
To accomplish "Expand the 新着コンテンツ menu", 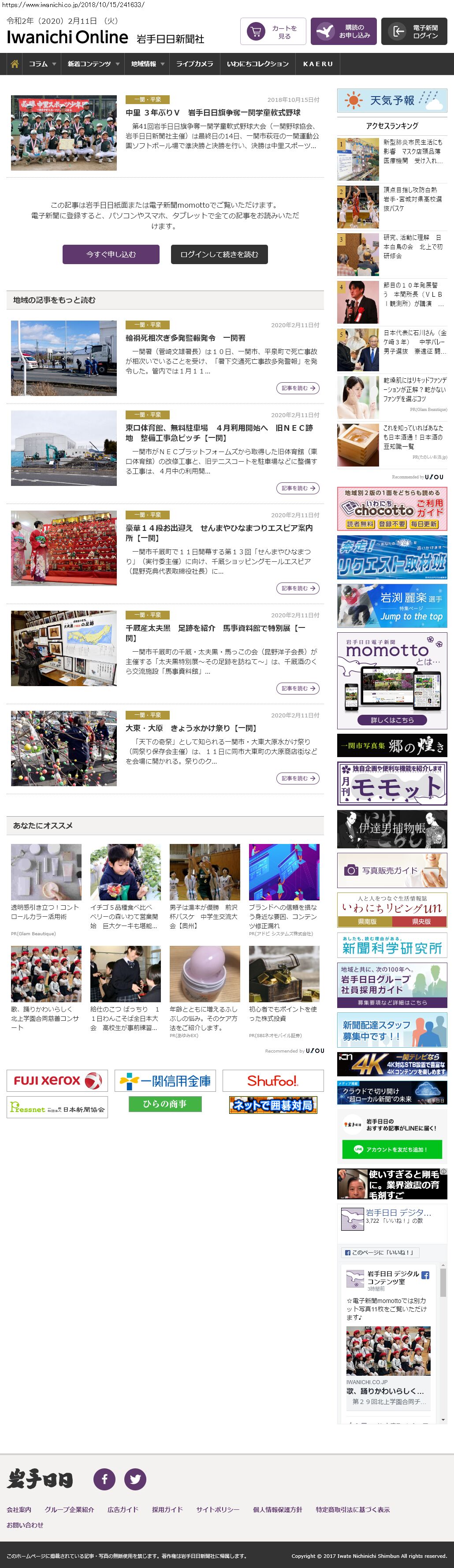I will coord(93,64).
